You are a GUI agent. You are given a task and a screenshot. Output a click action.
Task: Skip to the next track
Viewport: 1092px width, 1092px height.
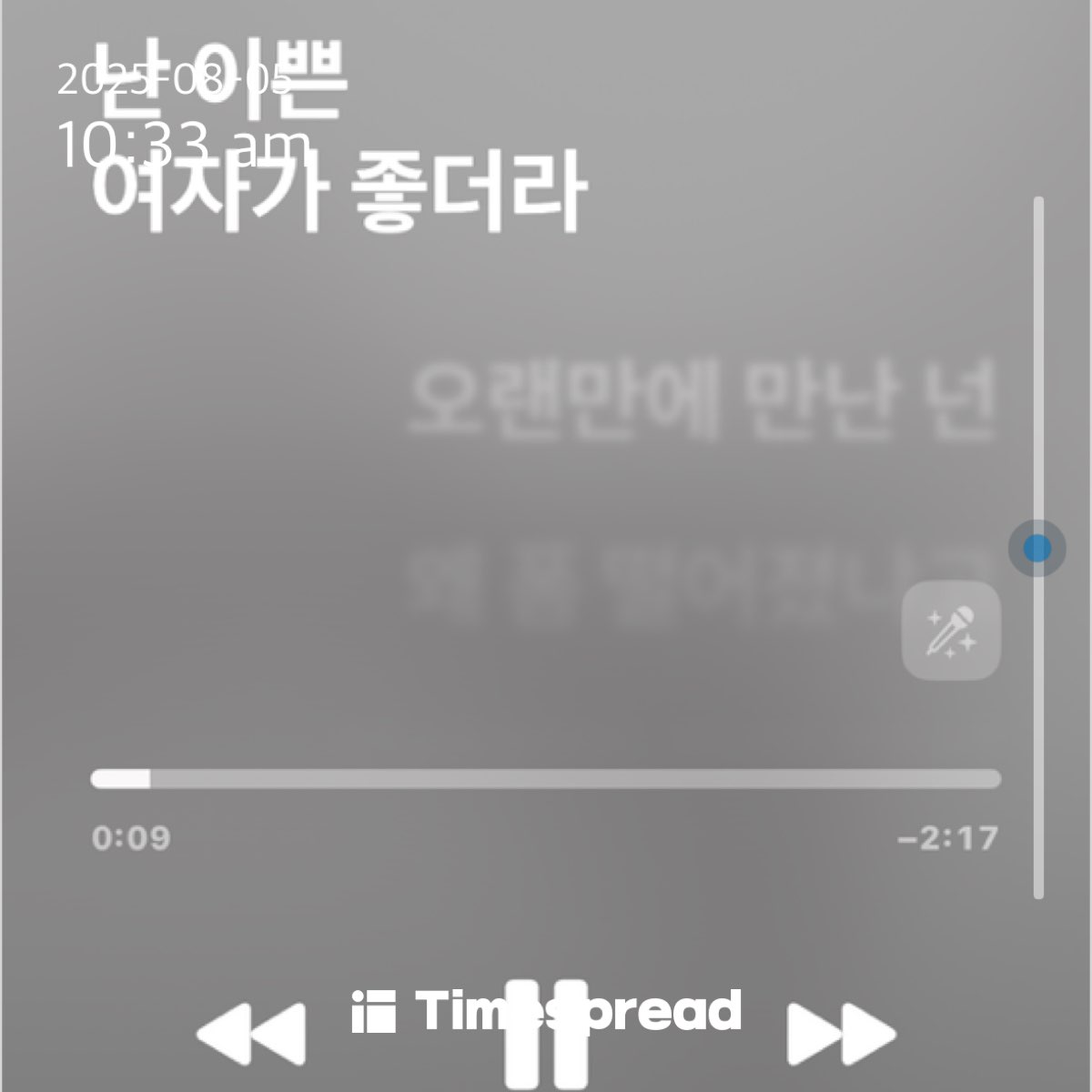click(x=841, y=1036)
